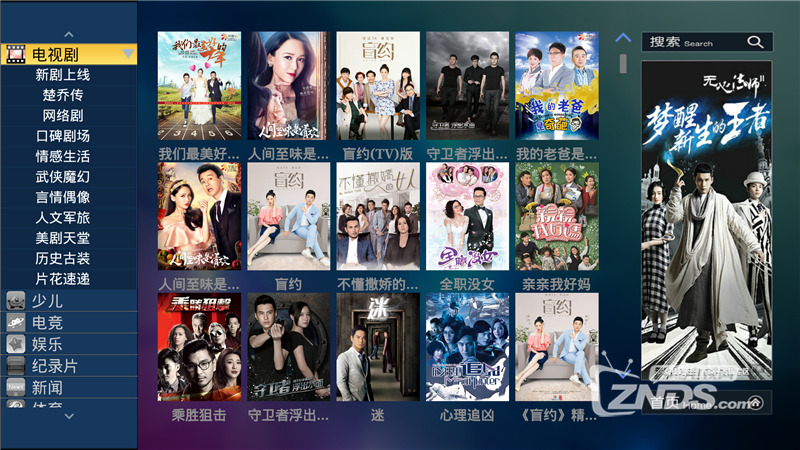800x450 pixels.
Task: Open 我的老爸是 show tile
Action: 556,86
